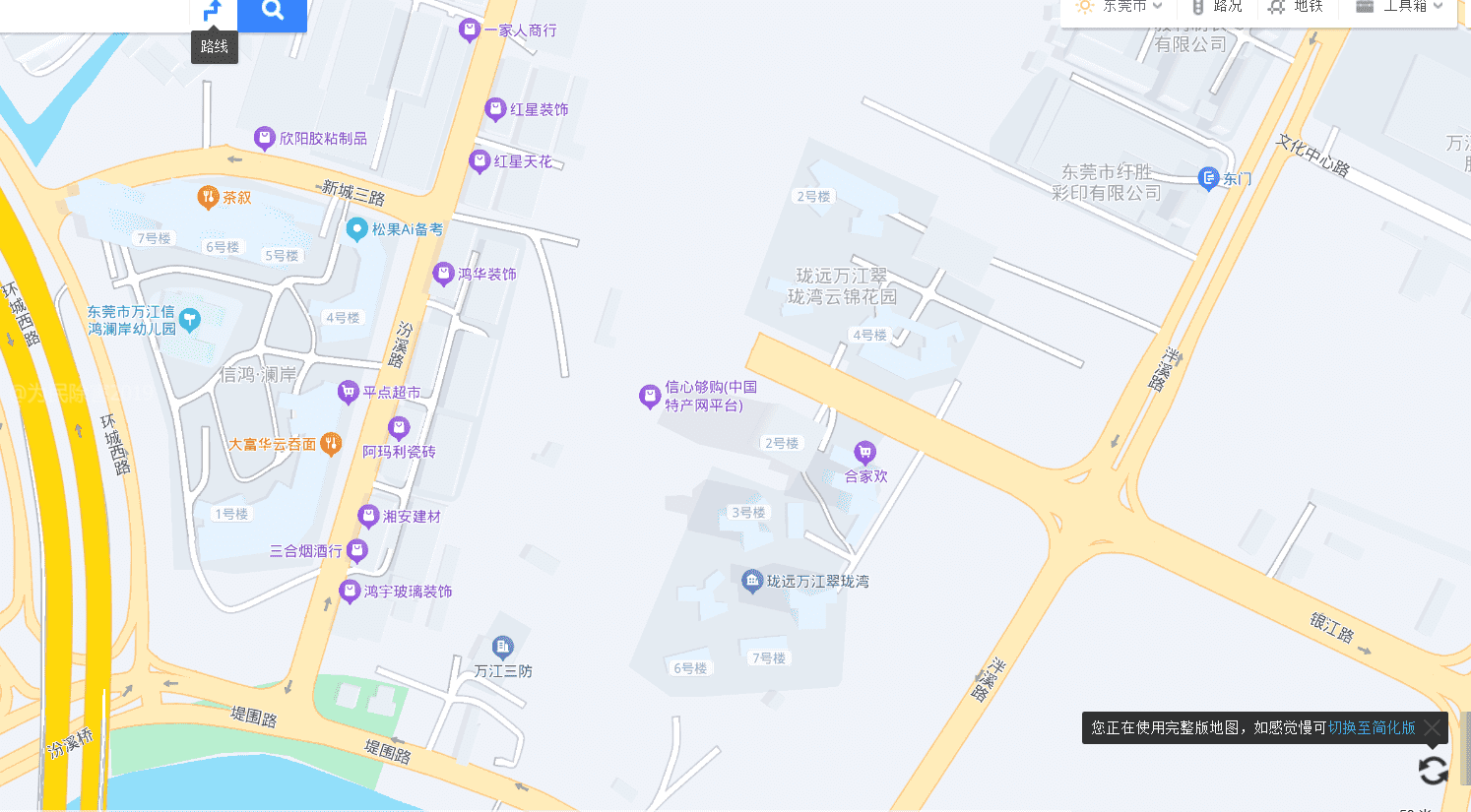Switch to the simplified map via 切换至简化版
The width and height of the screenshot is (1471, 812).
tap(1372, 727)
